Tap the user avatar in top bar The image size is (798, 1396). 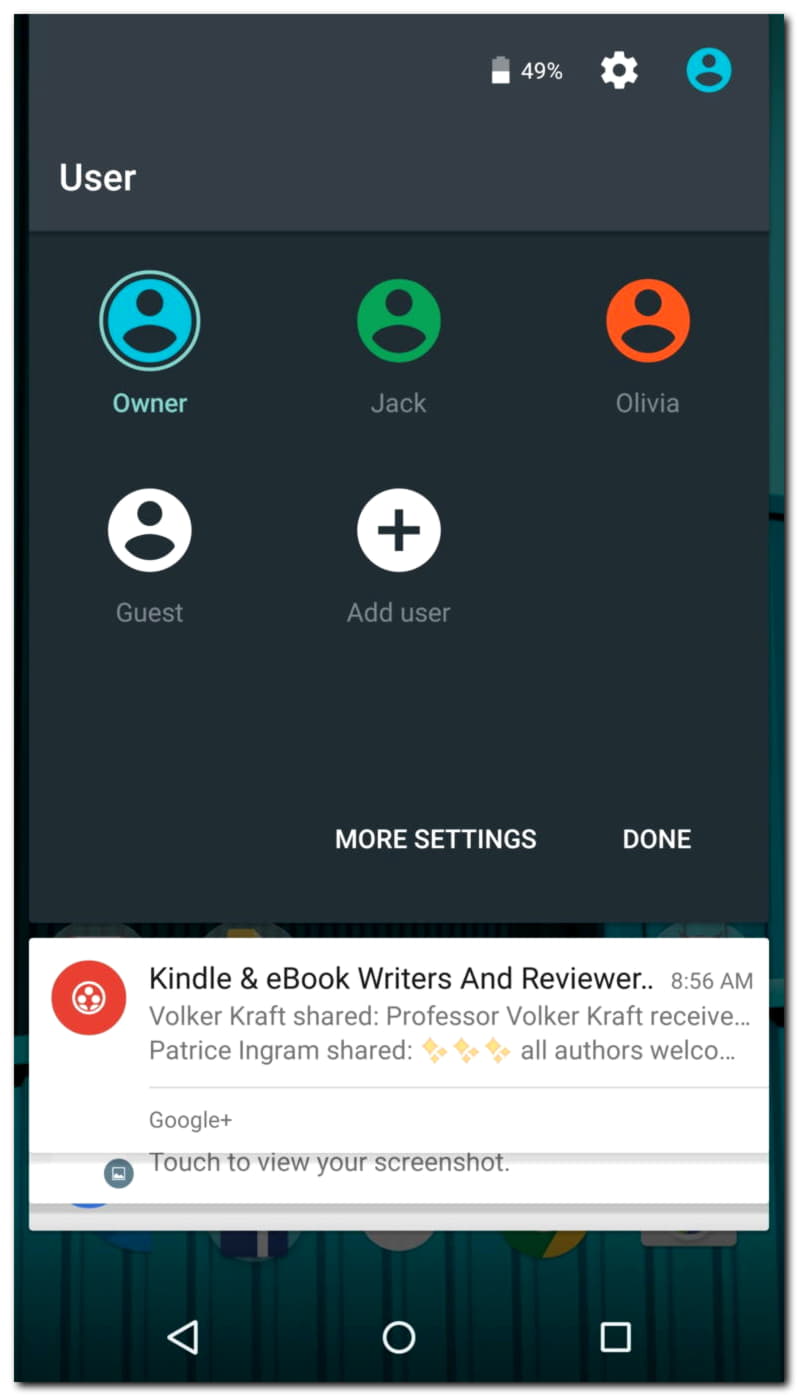pyautogui.click(x=708, y=71)
